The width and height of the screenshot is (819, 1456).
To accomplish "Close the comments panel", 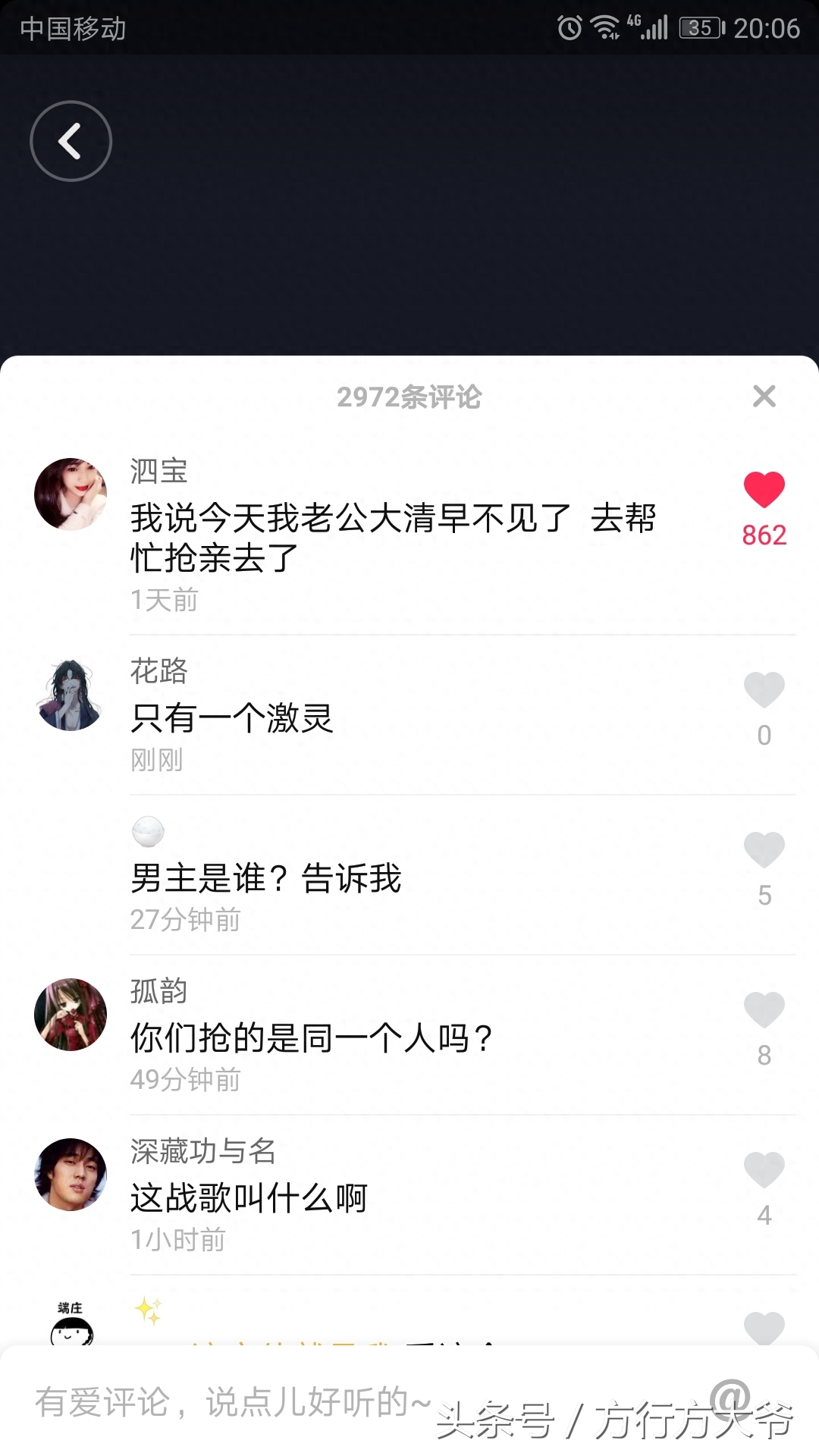I will [764, 396].
